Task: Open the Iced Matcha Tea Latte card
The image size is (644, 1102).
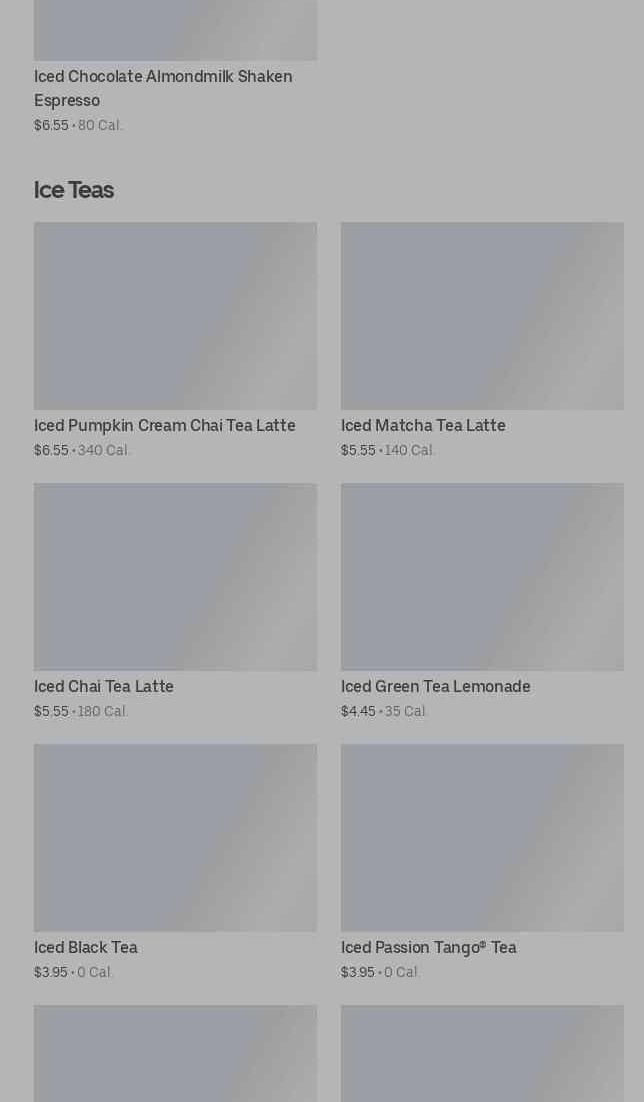Action: coord(482,340)
